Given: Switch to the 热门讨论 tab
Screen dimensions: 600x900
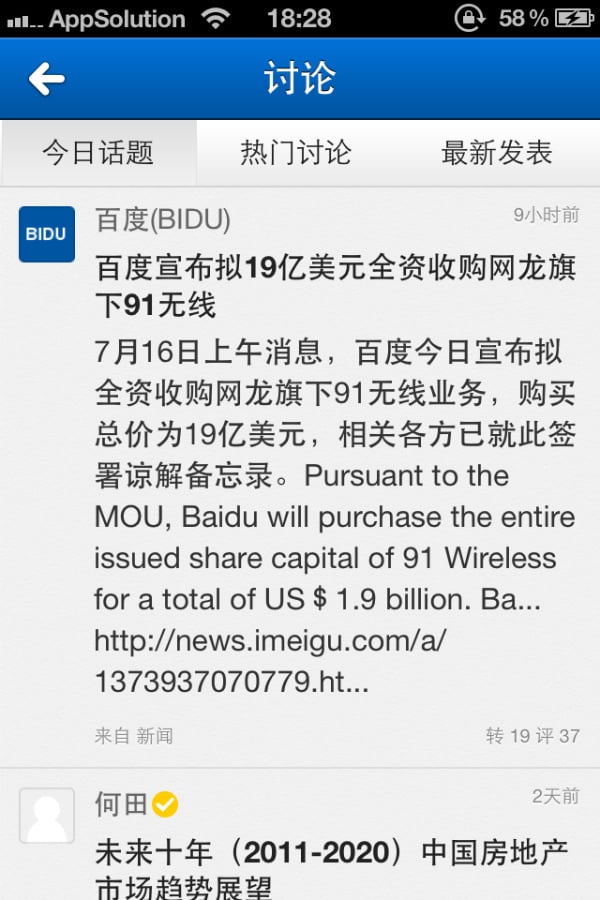Looking at the screenshot, I should click(x=296, y=153).
